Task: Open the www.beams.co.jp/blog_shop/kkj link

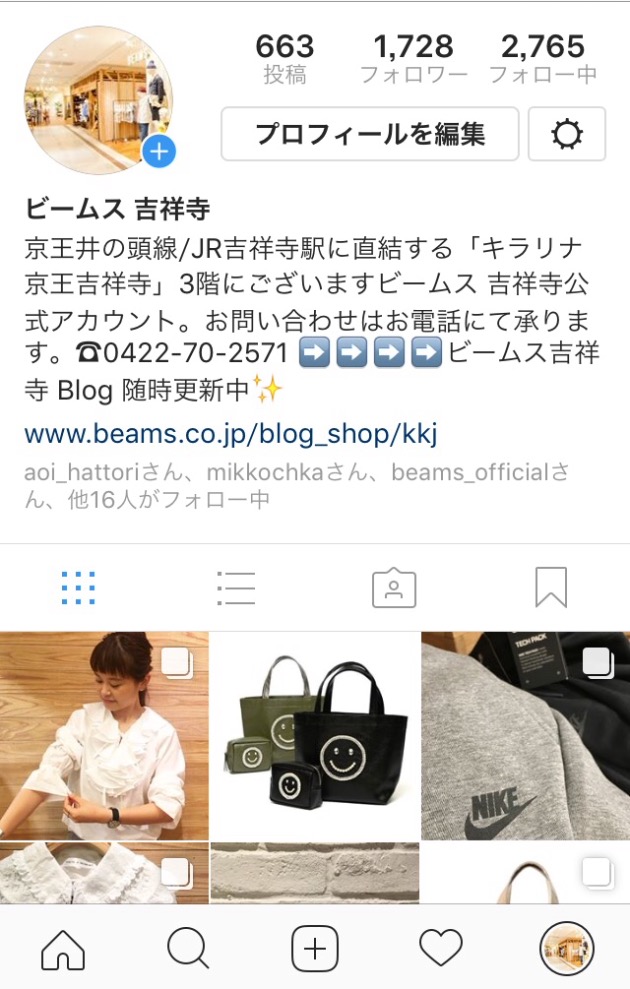Action: pyautogui.click(x=231, y=434)
